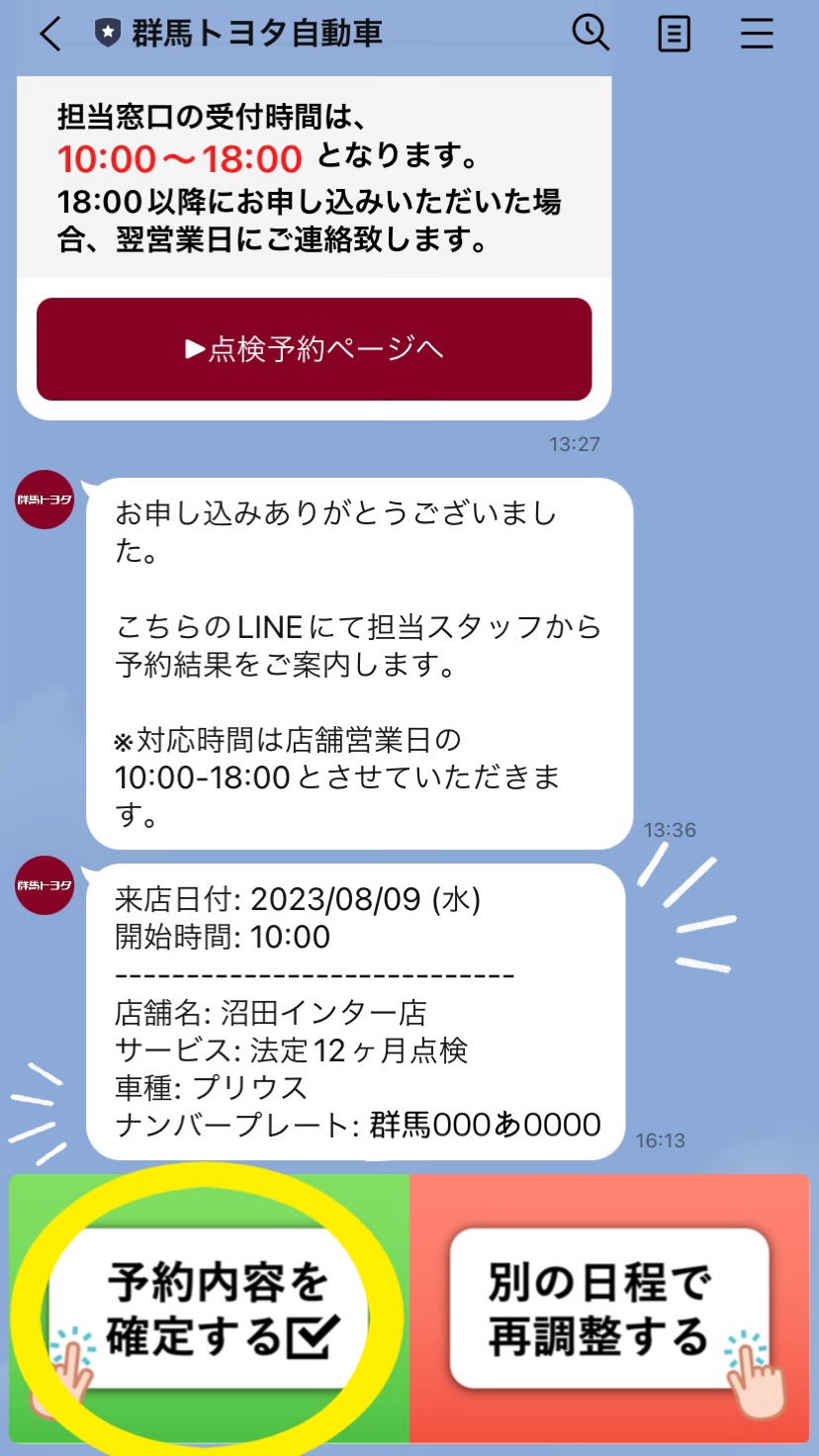819x1456 pixels.
Task: Open the chat search icon
Action: (x=591, y=34)
